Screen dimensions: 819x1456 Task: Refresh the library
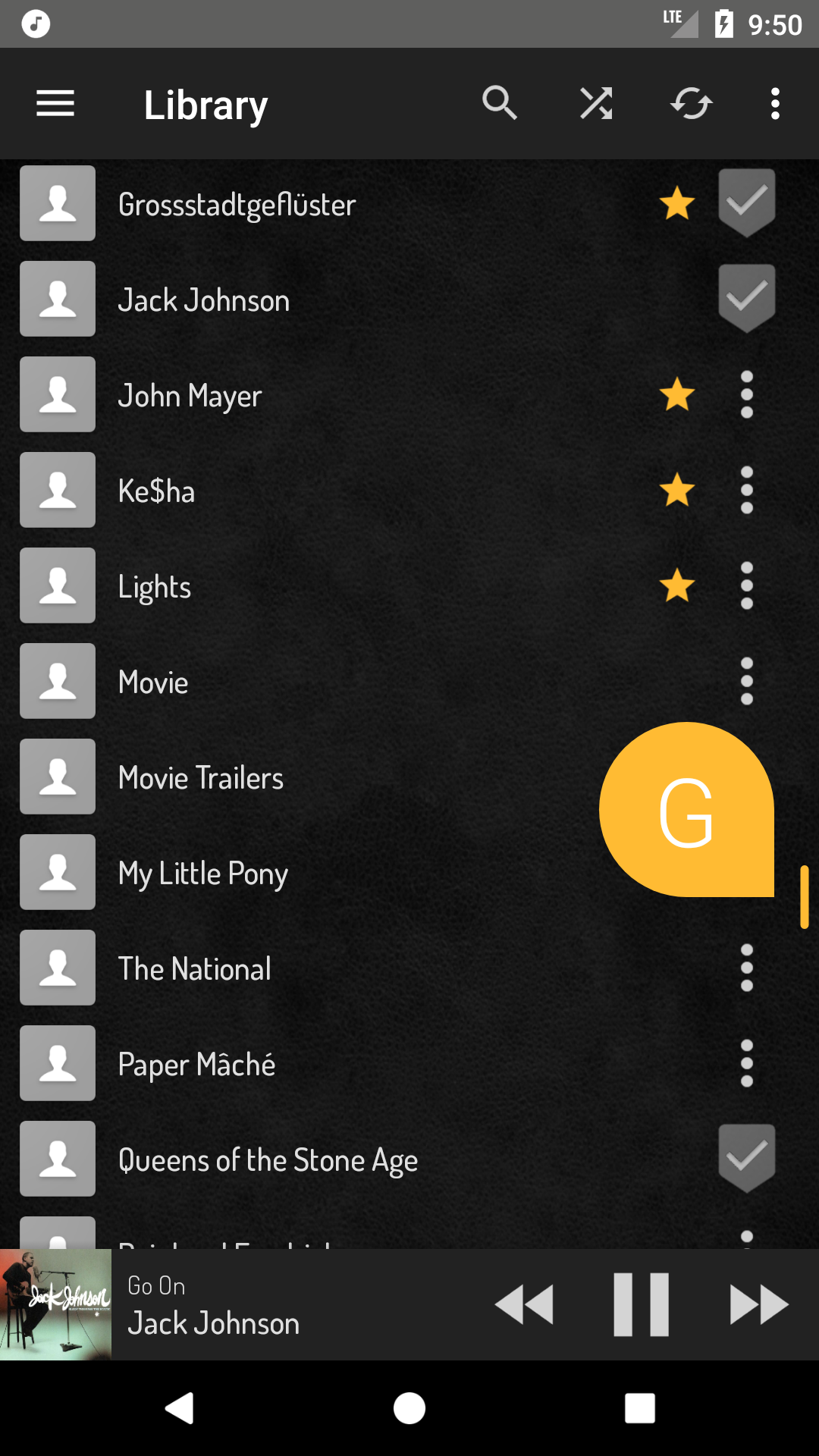tap(691, 103)
